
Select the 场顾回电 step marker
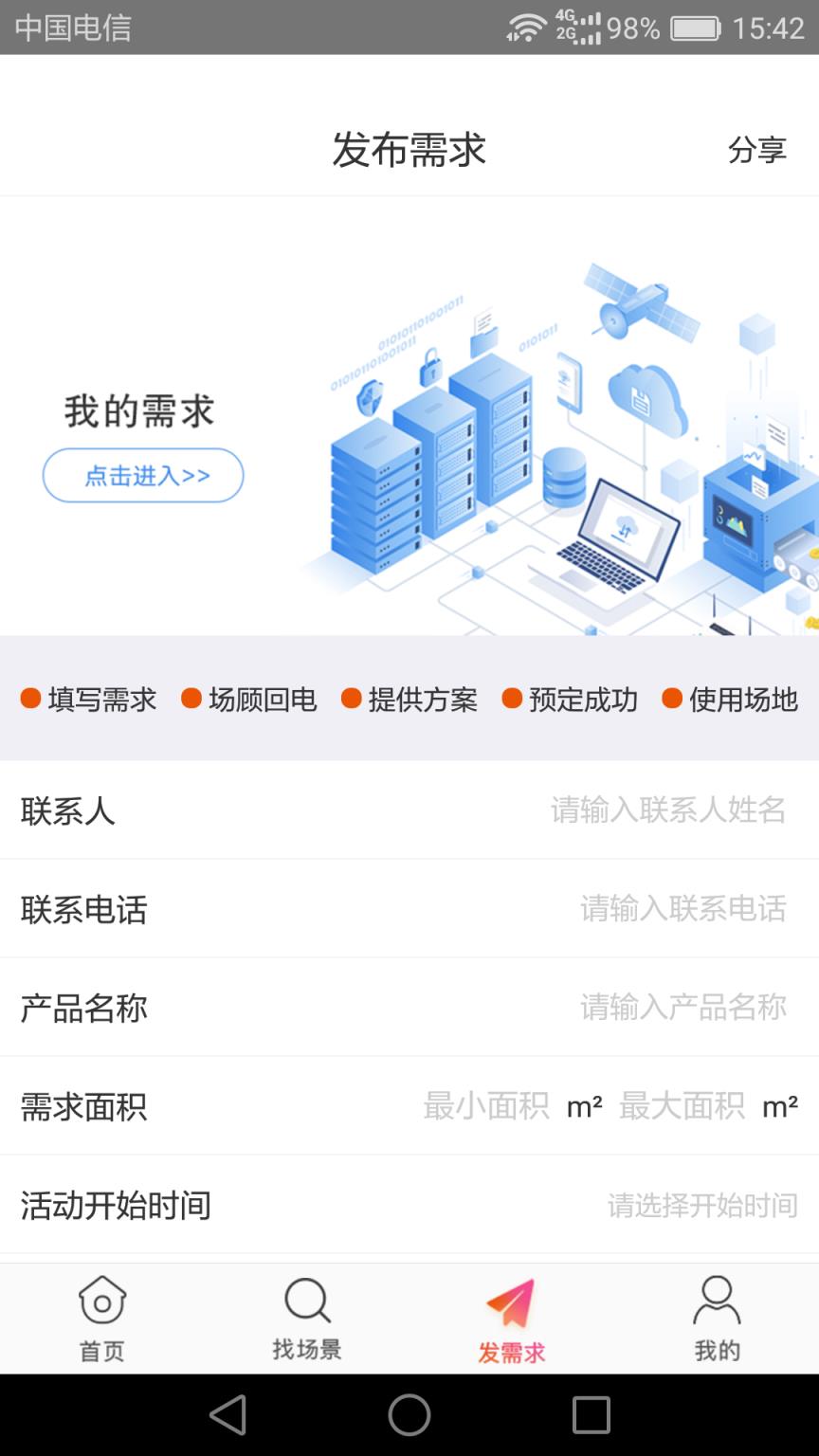point(248,700)
